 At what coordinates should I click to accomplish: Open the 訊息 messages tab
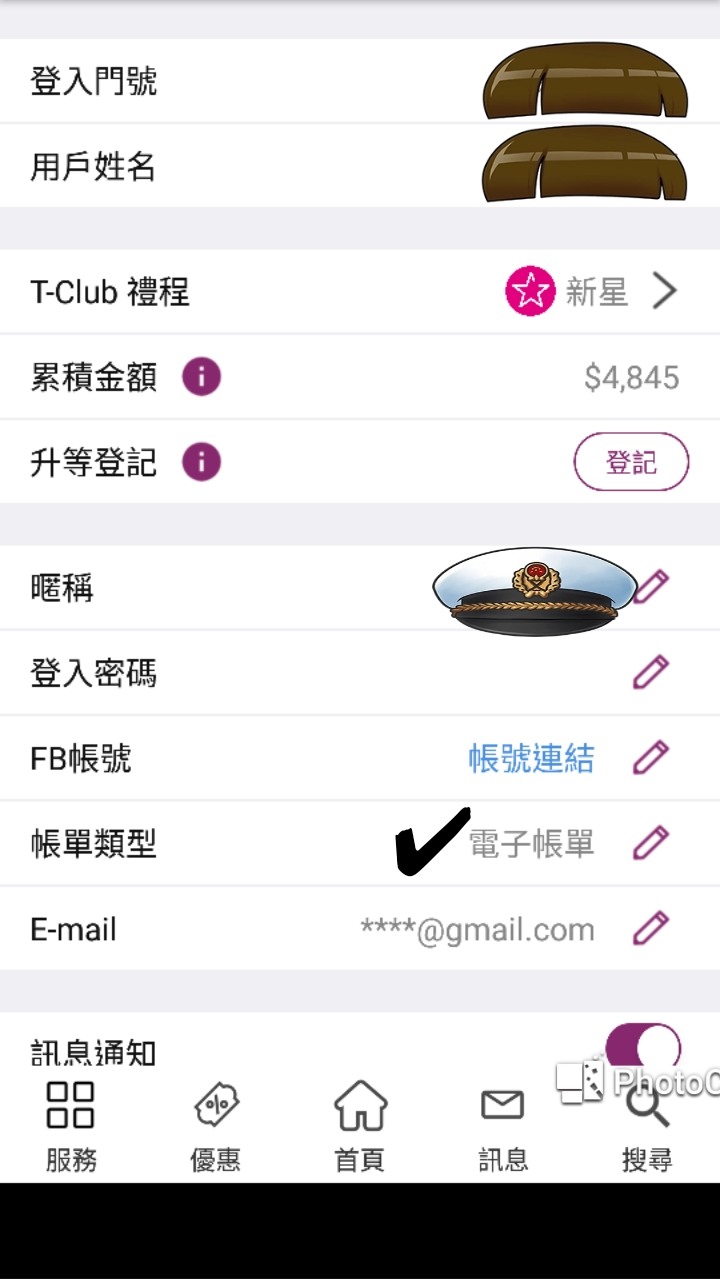pos(502,1125)
